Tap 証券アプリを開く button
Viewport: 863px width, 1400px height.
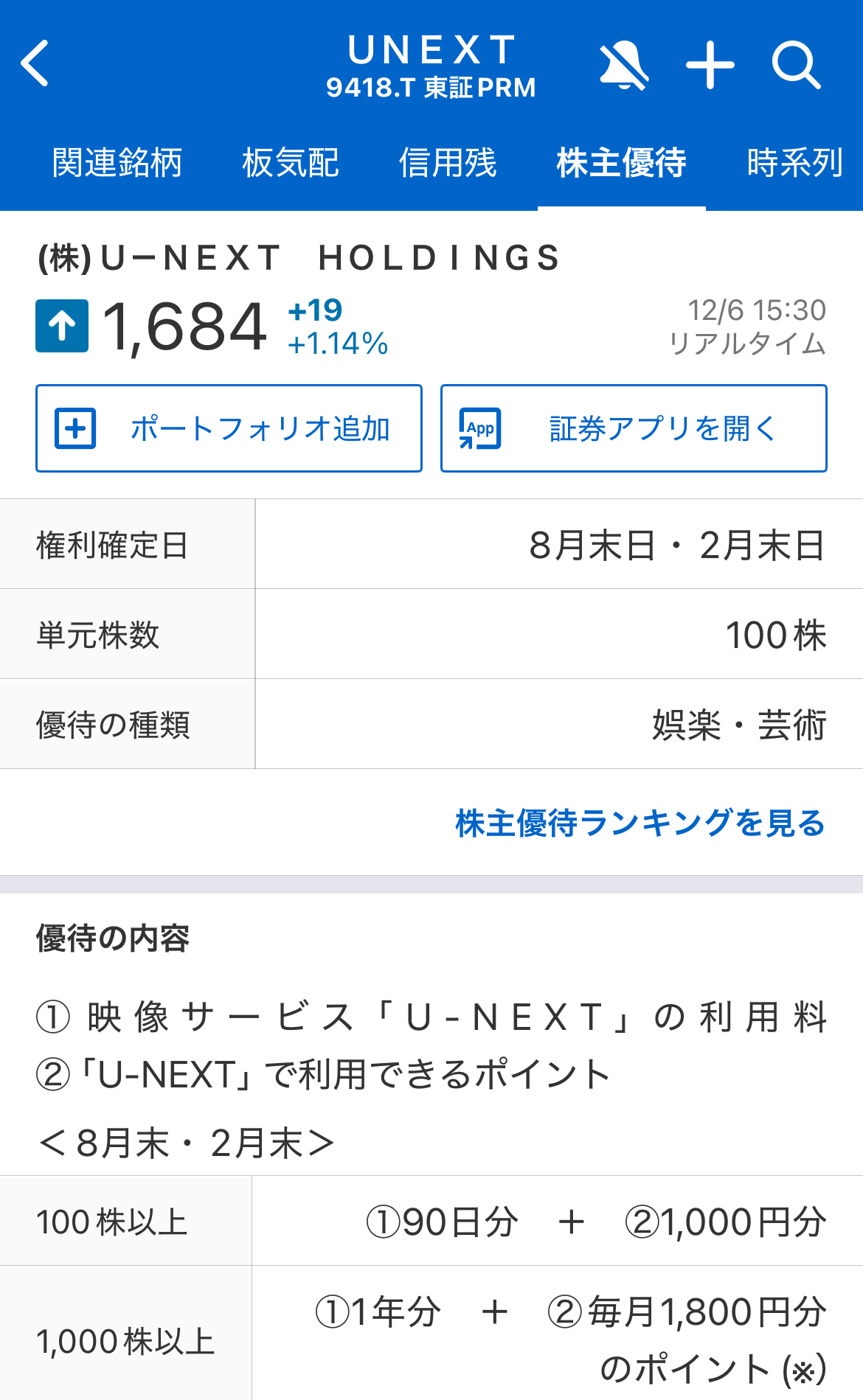point(634,428)
